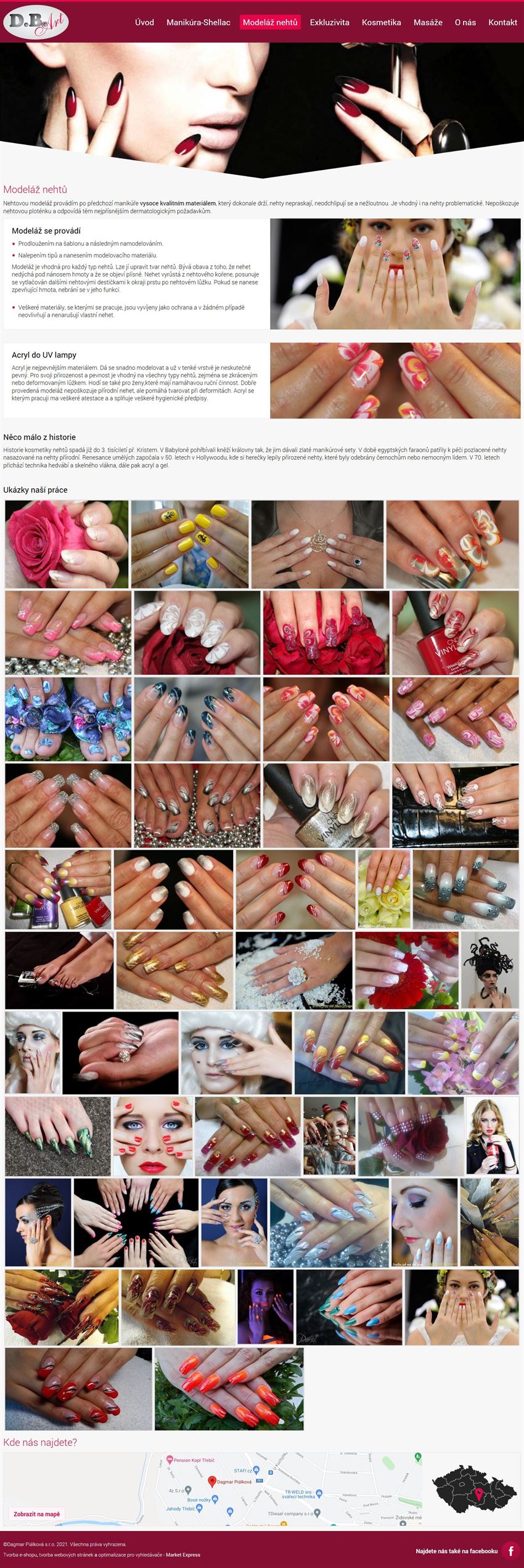The height and width of the screenshot is (1568, 524).
Task: View the red CND Vinylux bottle photo
Action: tap(455, 632)
